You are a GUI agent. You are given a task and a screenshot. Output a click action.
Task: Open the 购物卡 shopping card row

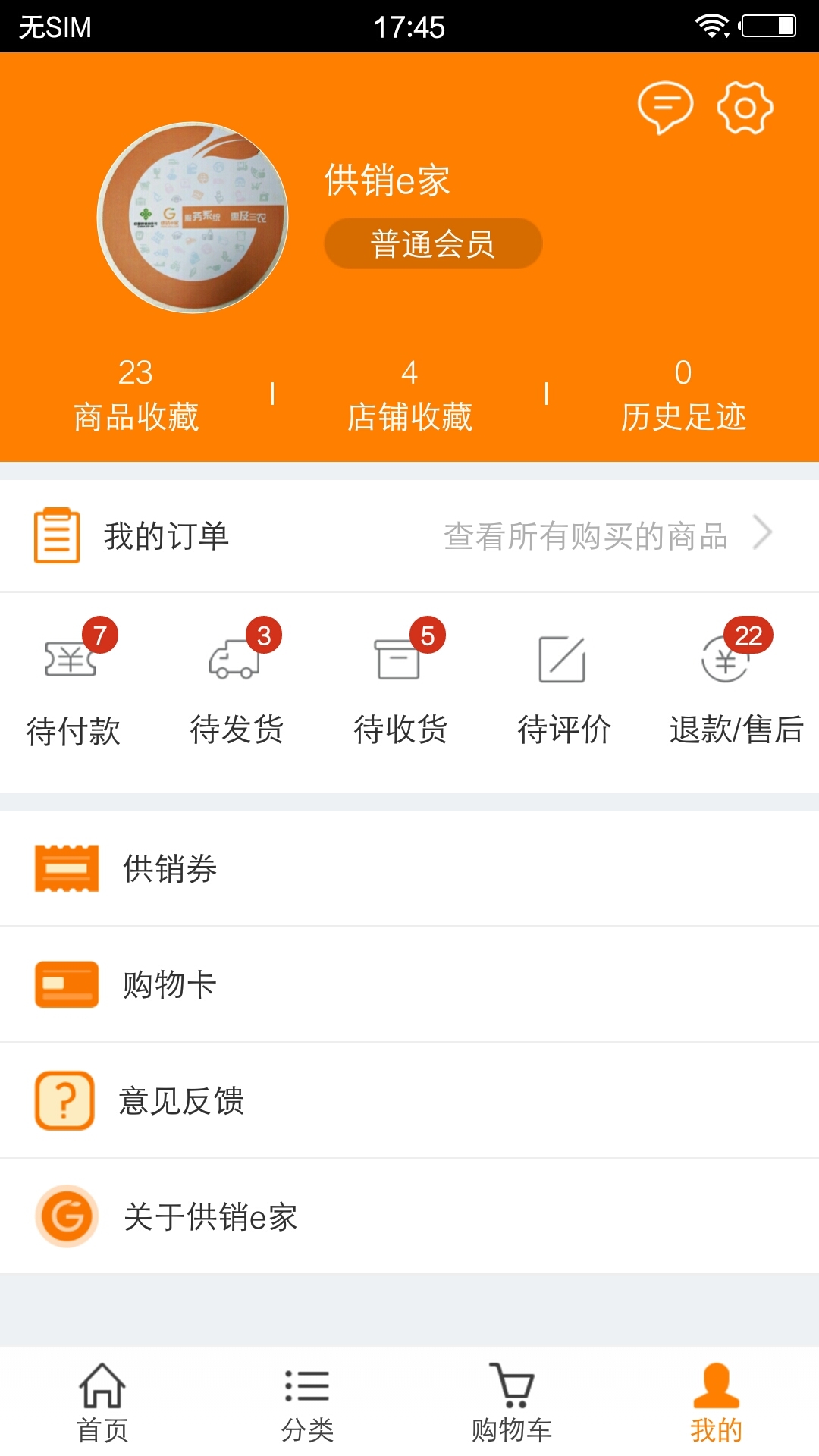[x=409, y=984]
